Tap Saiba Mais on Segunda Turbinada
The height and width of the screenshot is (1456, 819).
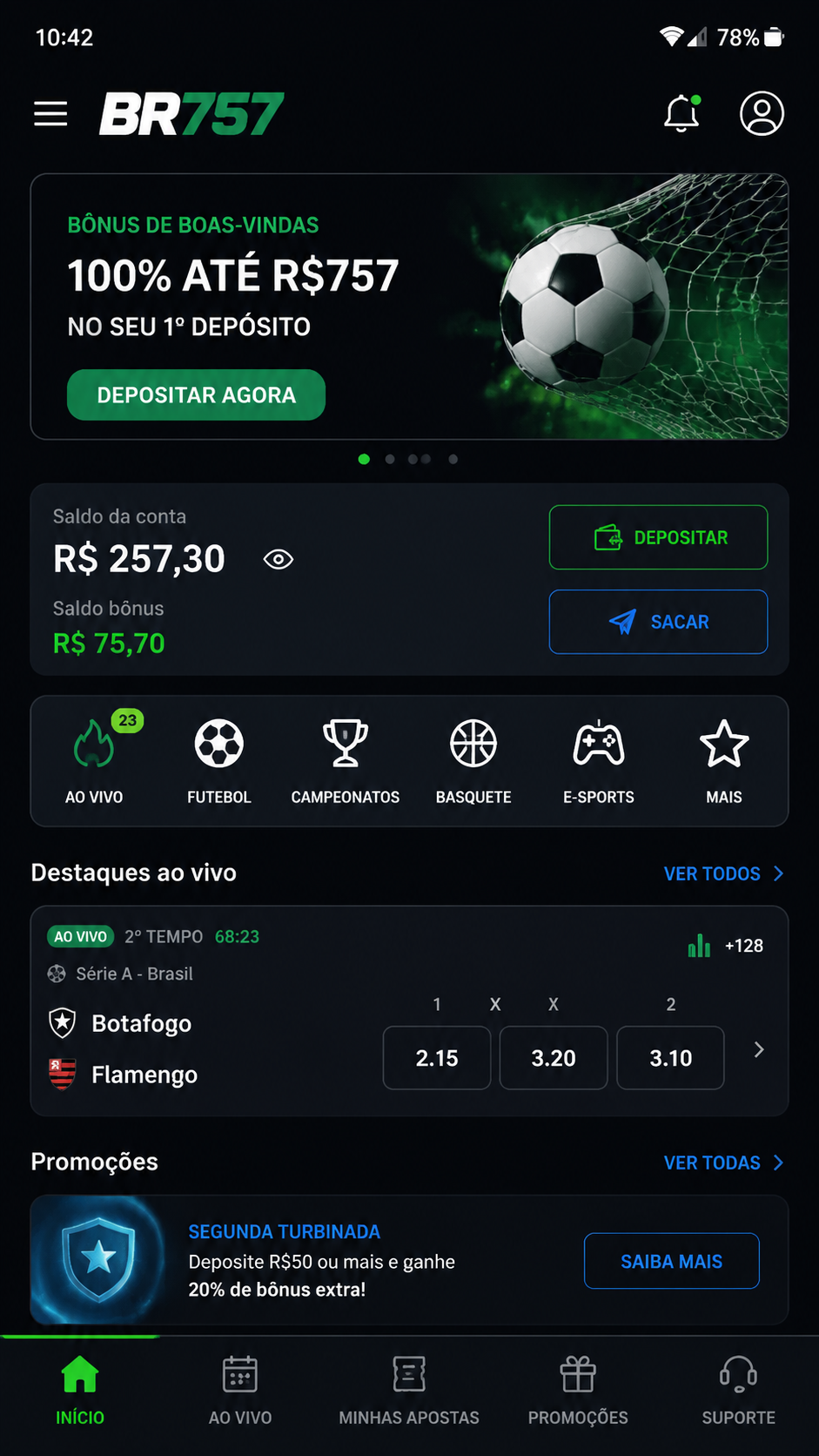point(672,1261)
